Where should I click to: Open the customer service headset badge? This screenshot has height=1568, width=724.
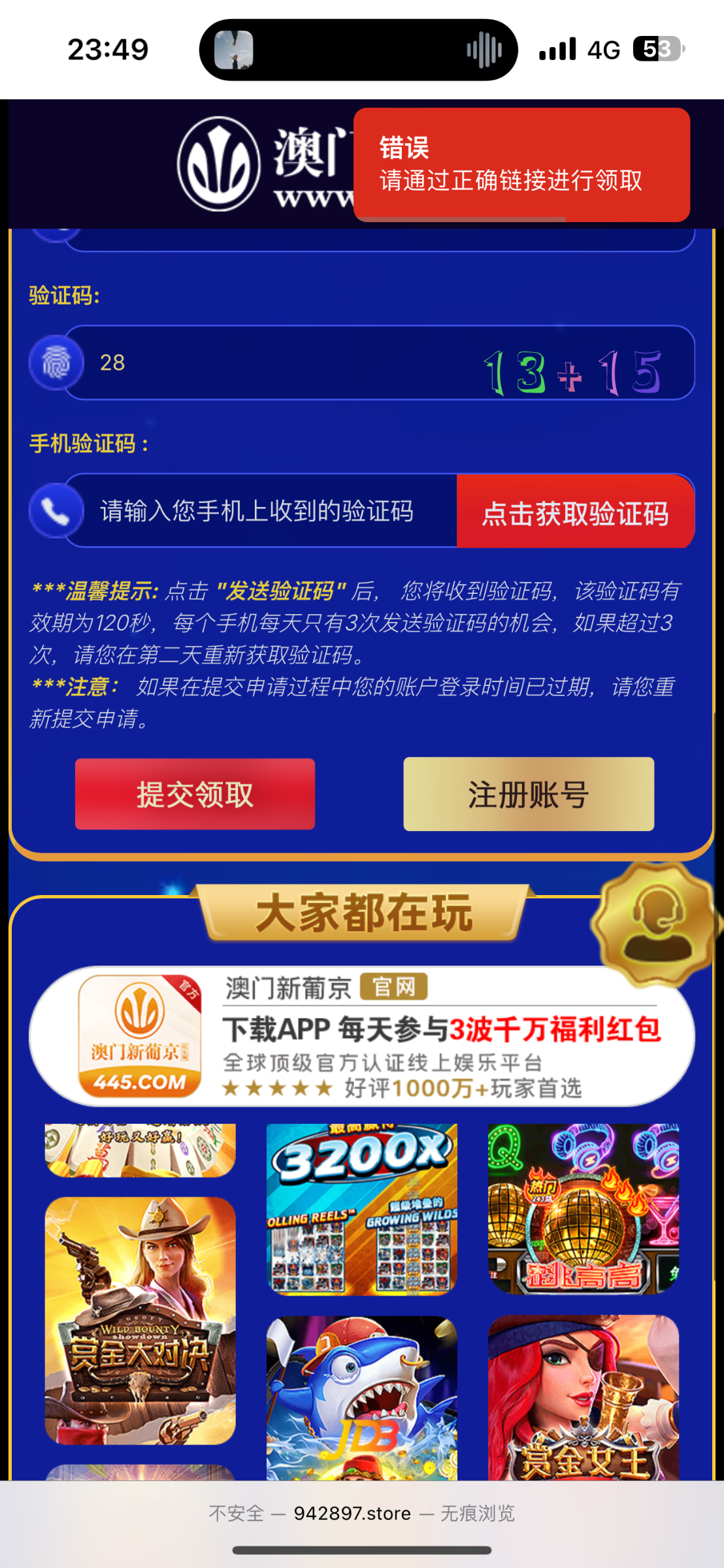655,924
